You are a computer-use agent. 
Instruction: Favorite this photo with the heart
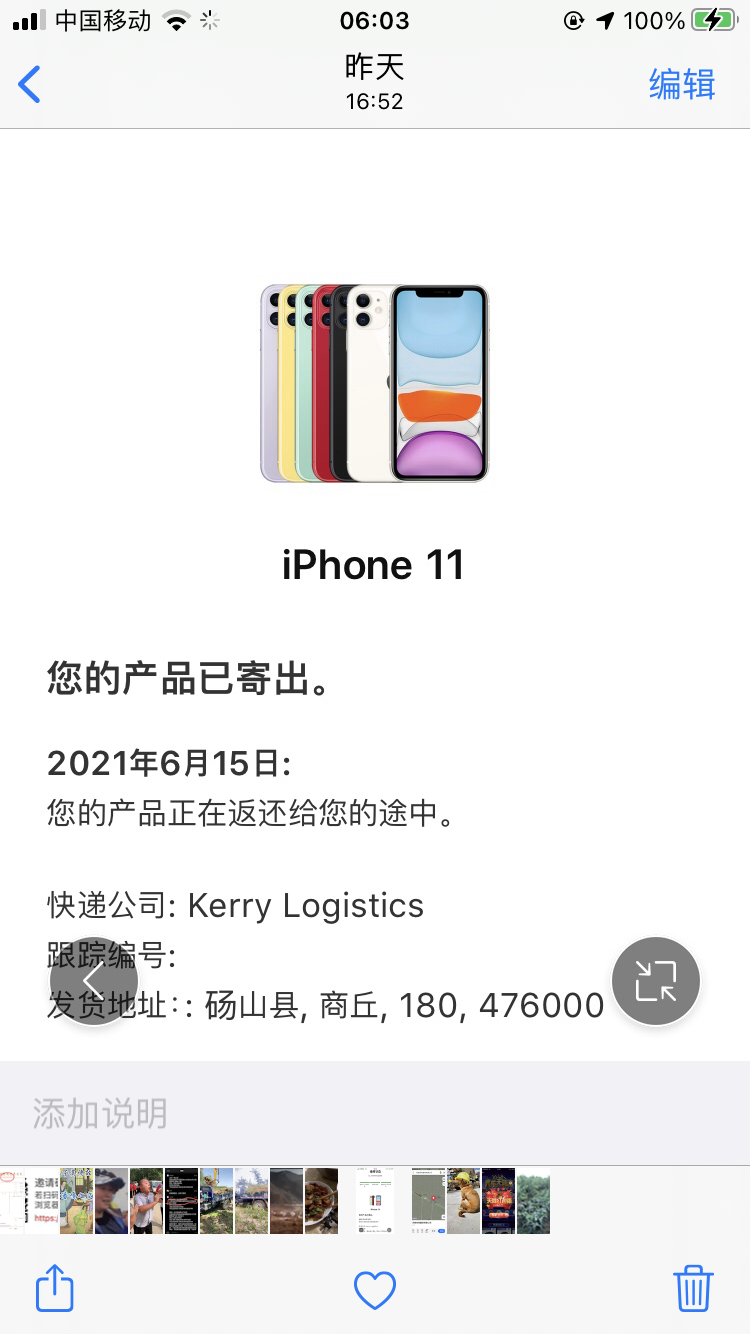(x=375, y=1290)
